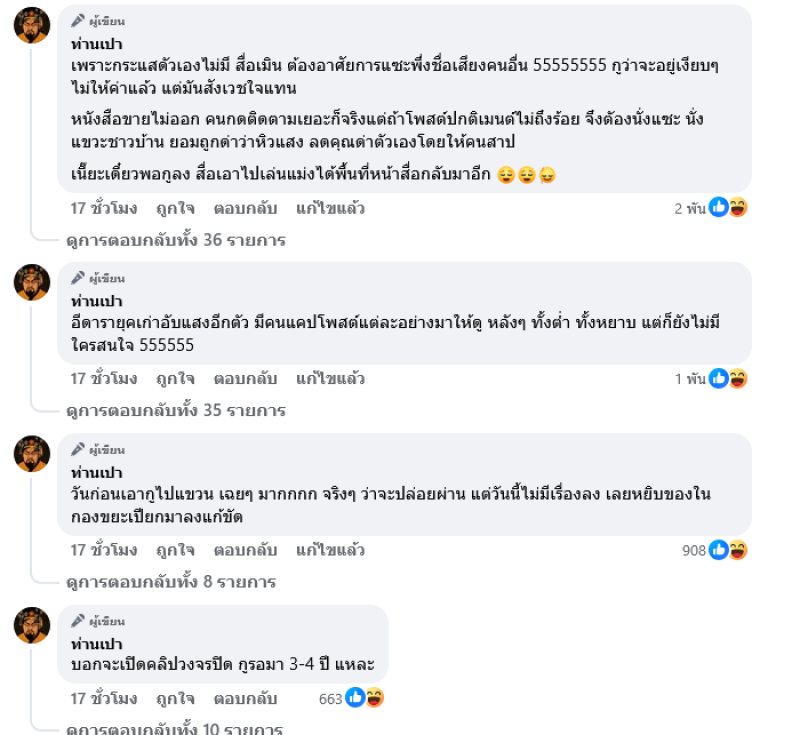The height and width of the screenshot is (735, 800).
Task: Reply to the comment with 1 พัน reactions
Action: pyautogui.click(x=244, y=379)
